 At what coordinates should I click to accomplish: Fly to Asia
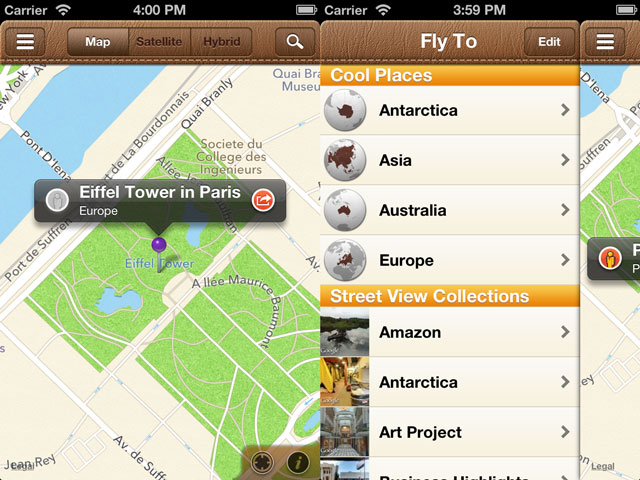450,160
